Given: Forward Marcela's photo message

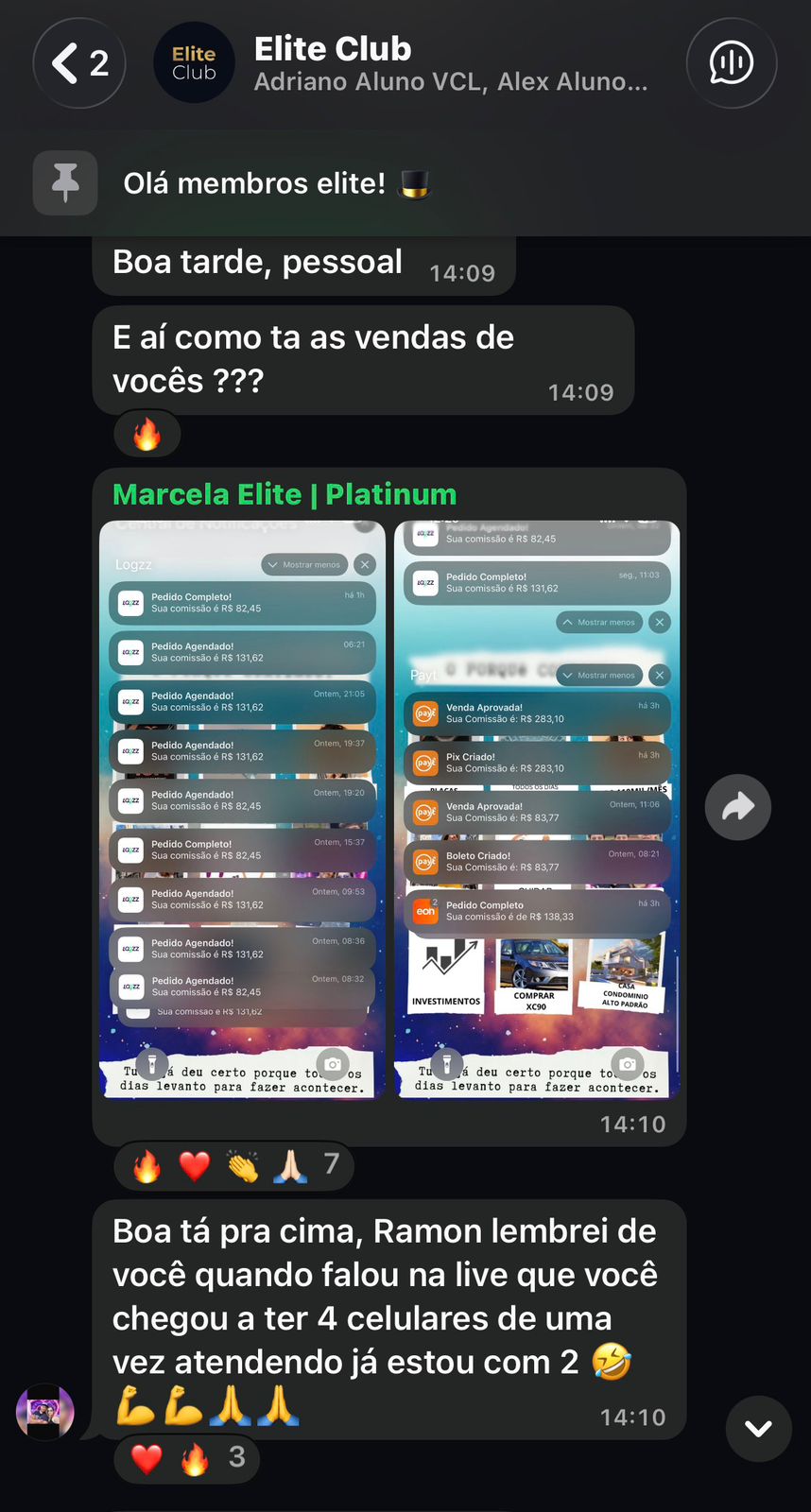Looking at the screenshot, I should (737, 807).
